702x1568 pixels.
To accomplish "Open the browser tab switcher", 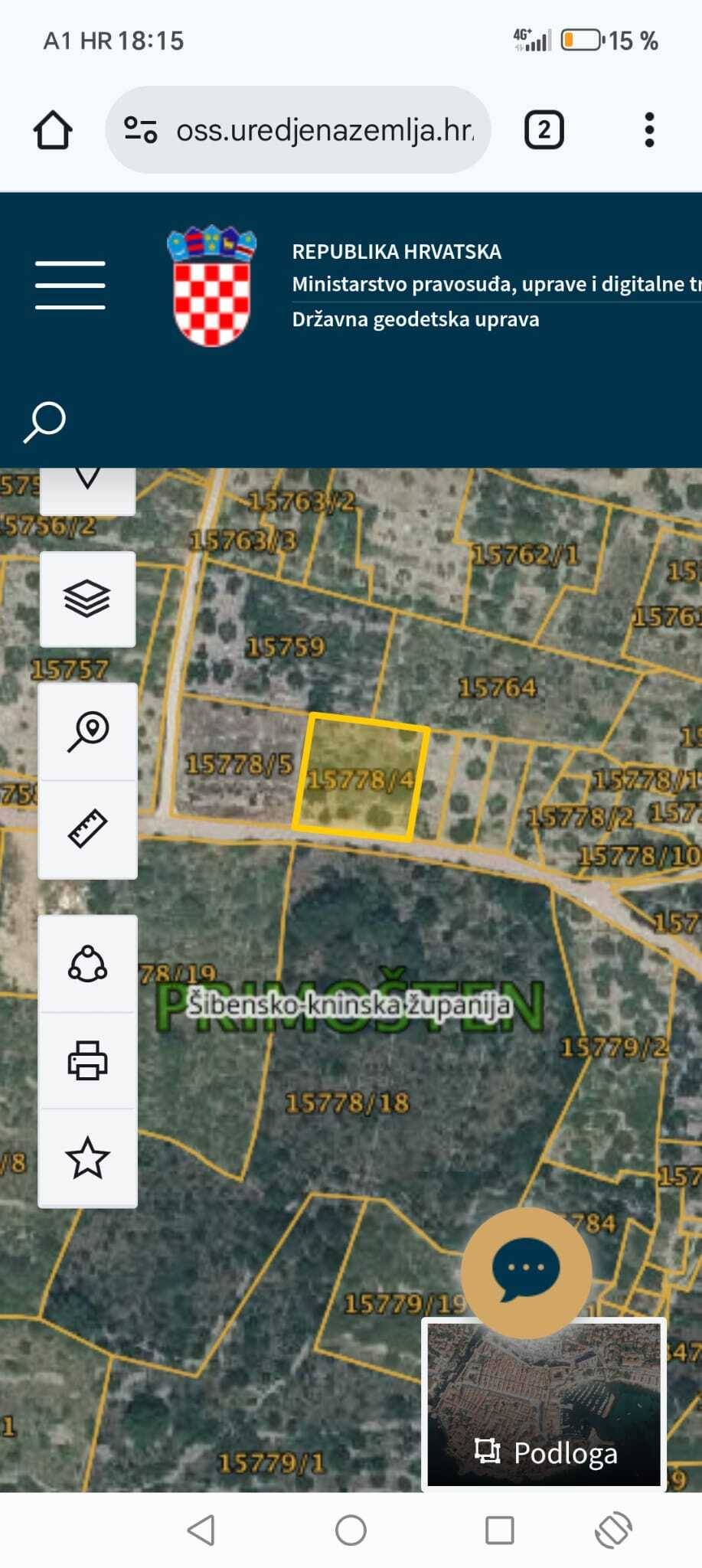I will coord(544,130).
